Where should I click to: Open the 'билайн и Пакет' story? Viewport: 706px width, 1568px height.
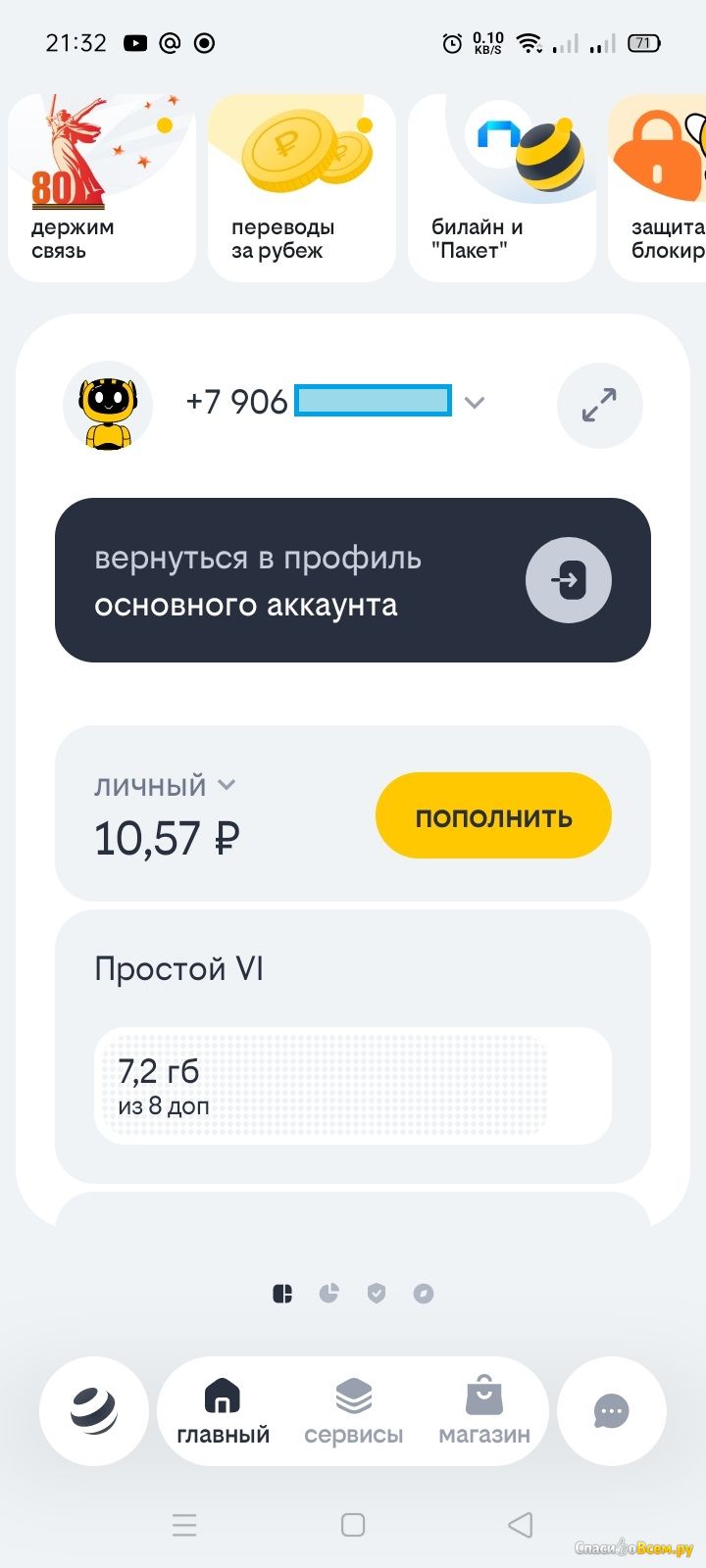click(x=502, y=188)
